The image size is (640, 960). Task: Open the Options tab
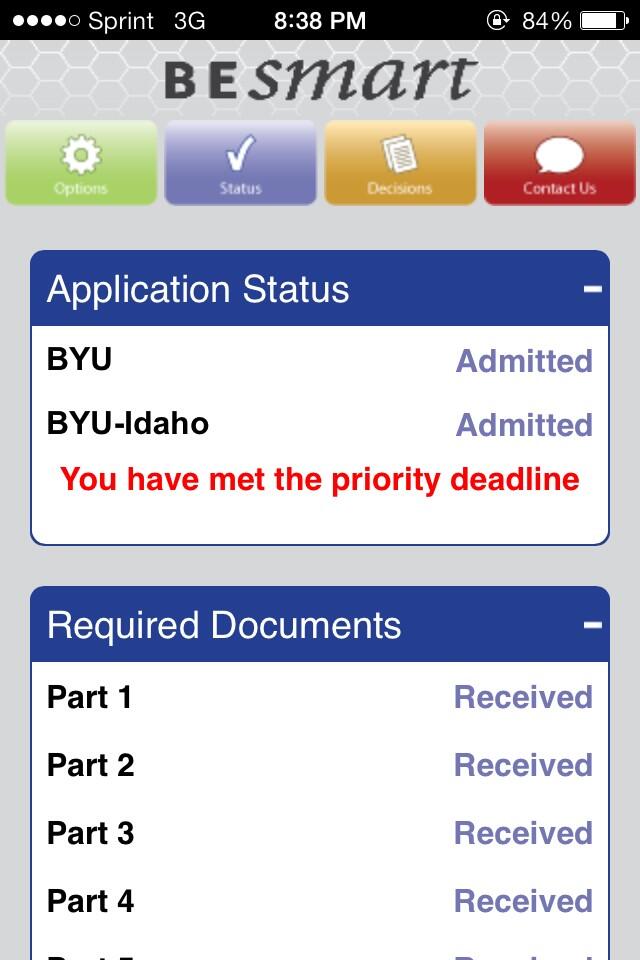(81, 163)
